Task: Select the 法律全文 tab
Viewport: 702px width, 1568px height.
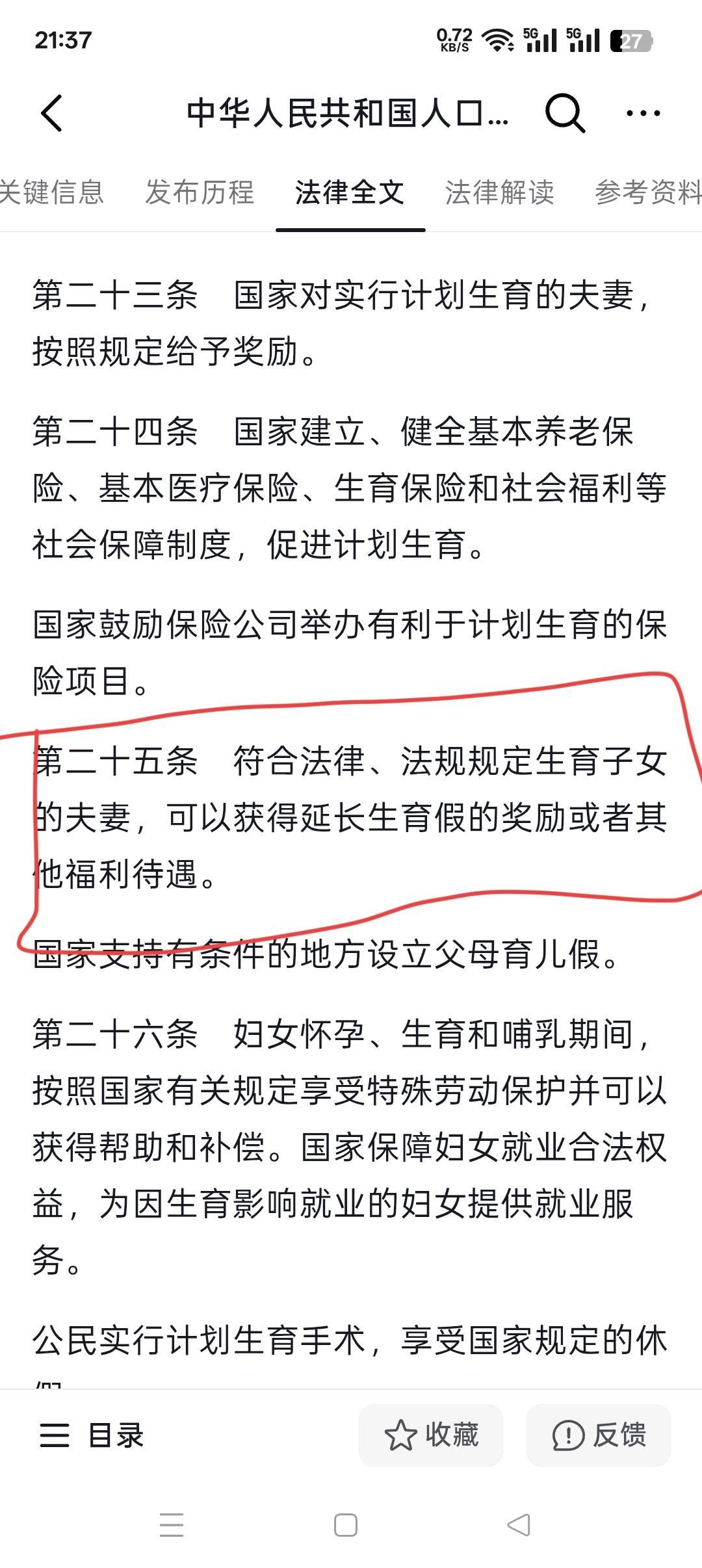Action: (x=350, y=192)
